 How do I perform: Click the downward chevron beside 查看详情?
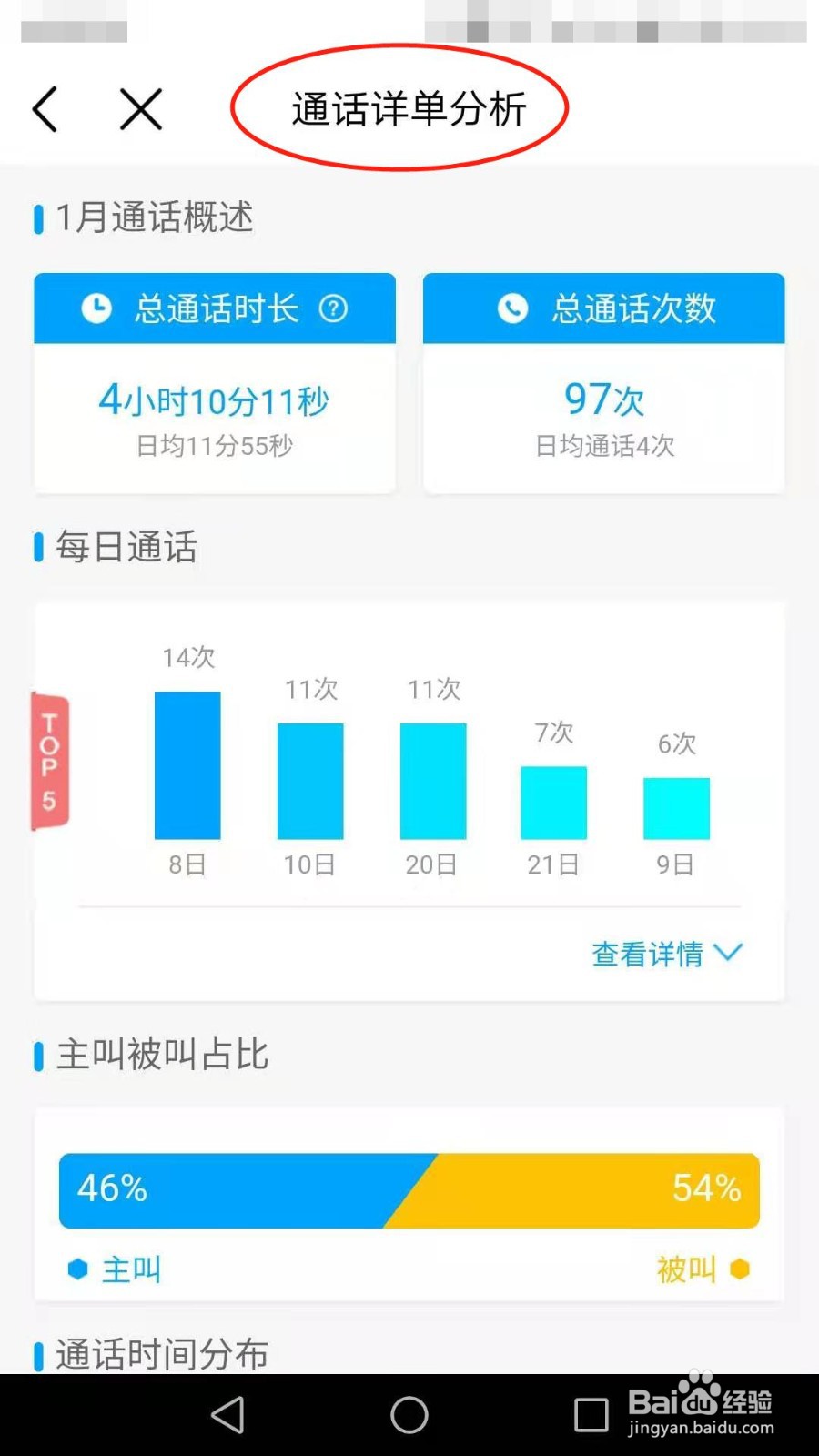point(728,954)
